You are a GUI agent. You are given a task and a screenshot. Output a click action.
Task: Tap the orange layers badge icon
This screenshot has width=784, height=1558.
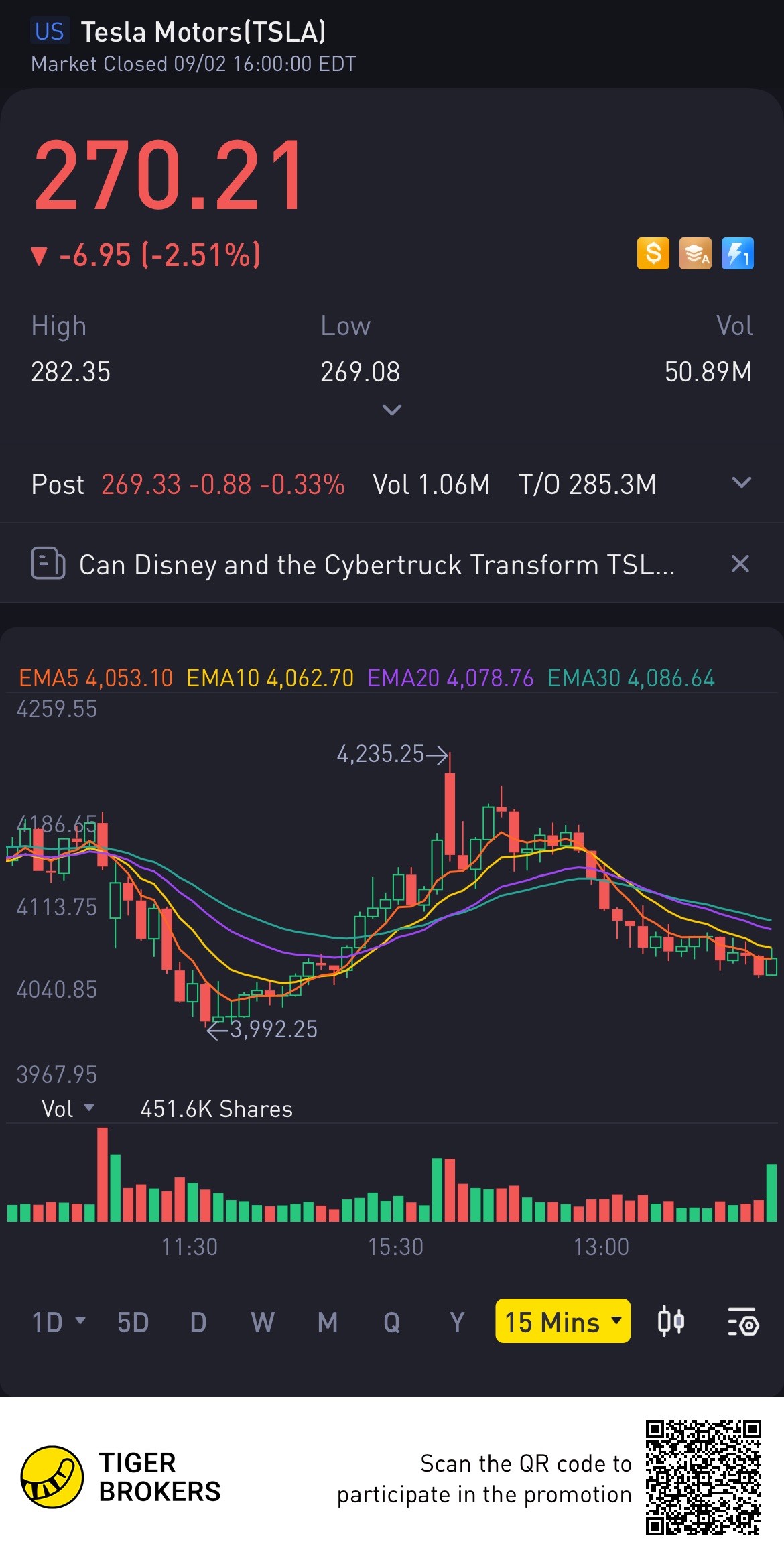[x=695, y=253]
